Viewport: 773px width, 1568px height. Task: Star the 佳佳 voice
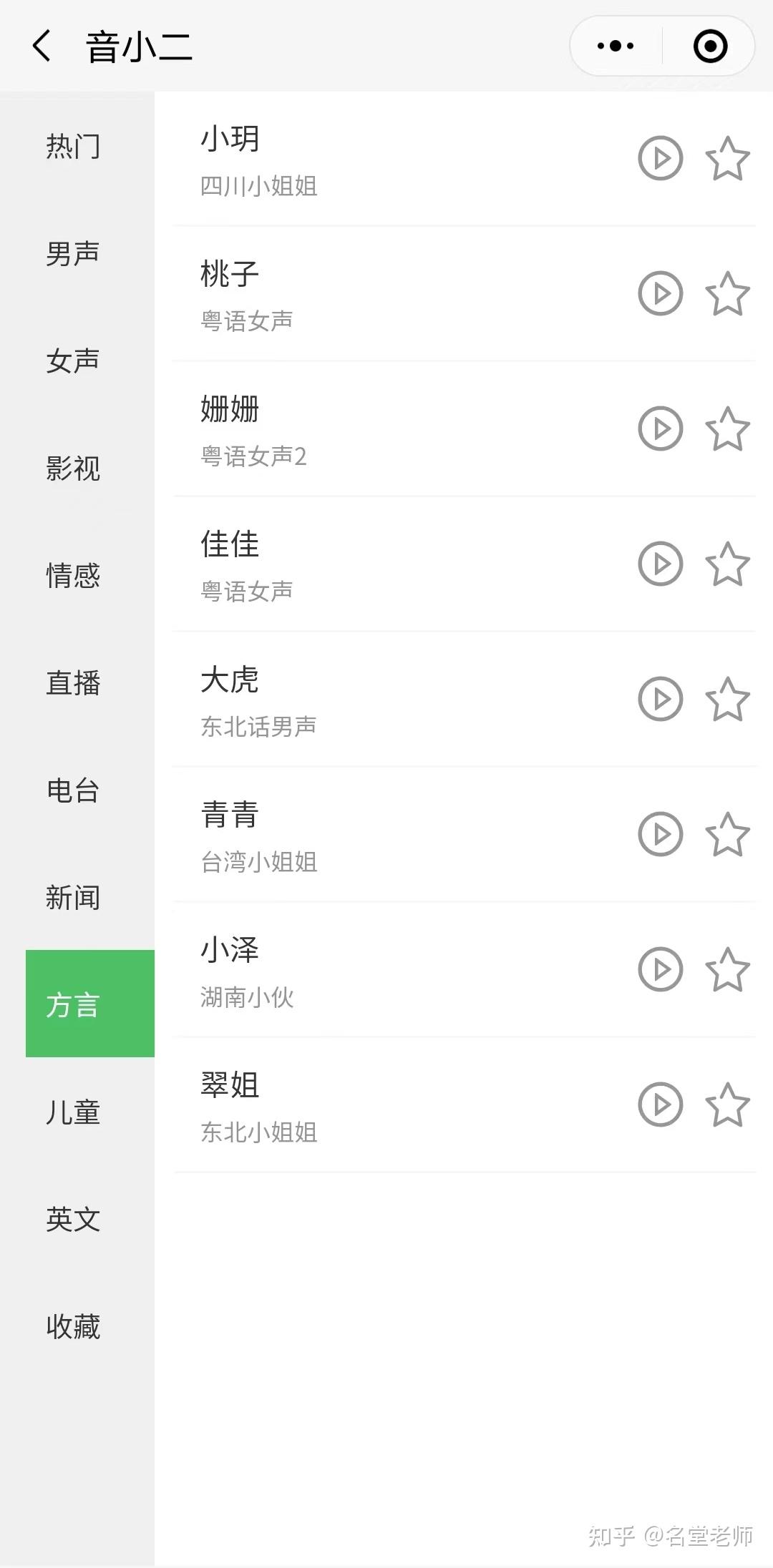point(727,564)
